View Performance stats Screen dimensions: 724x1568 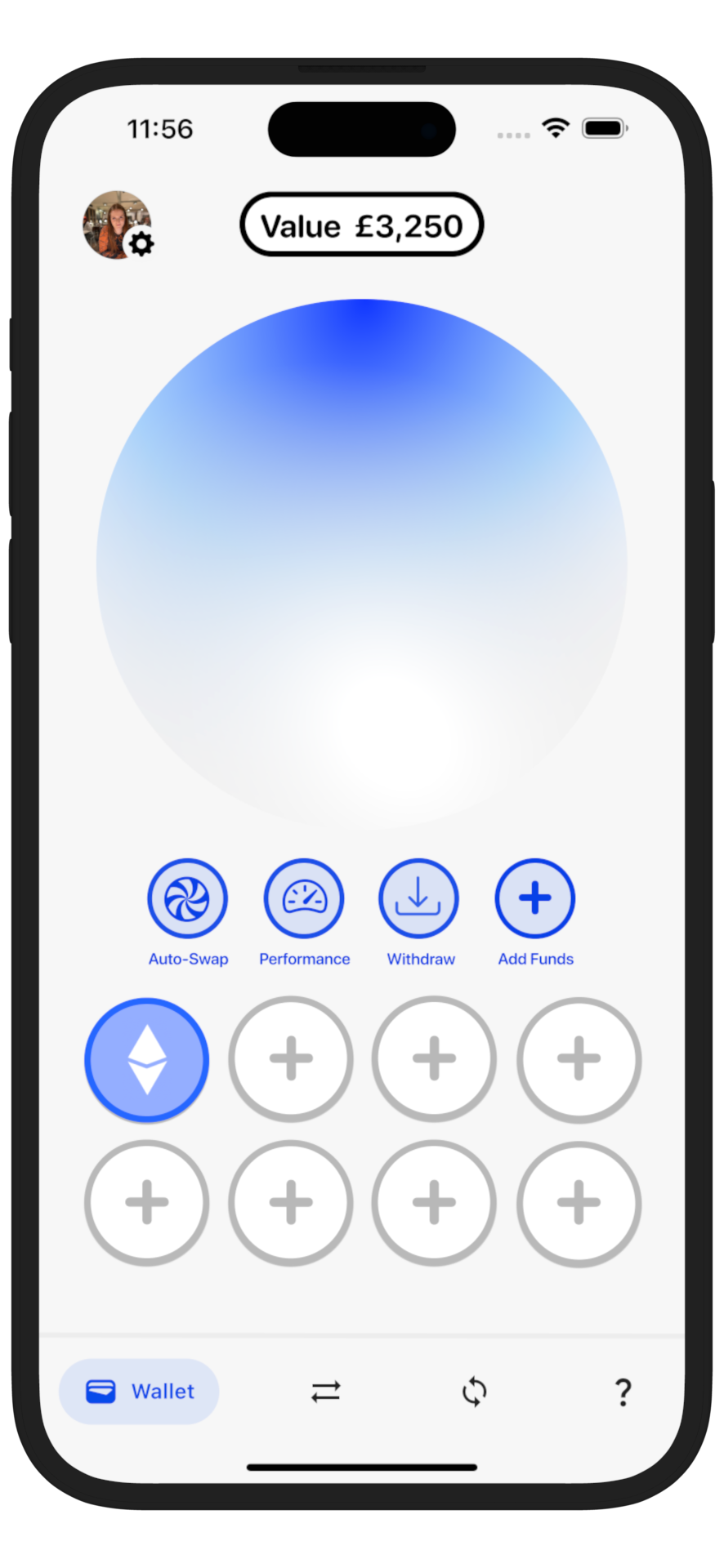tap(304, 898)
